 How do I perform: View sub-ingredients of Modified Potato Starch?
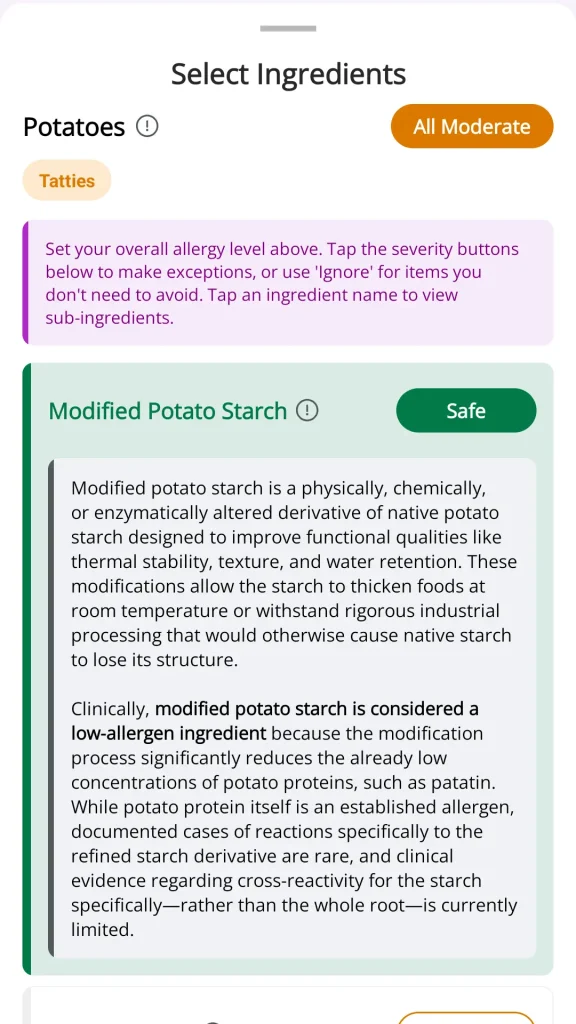168,411
